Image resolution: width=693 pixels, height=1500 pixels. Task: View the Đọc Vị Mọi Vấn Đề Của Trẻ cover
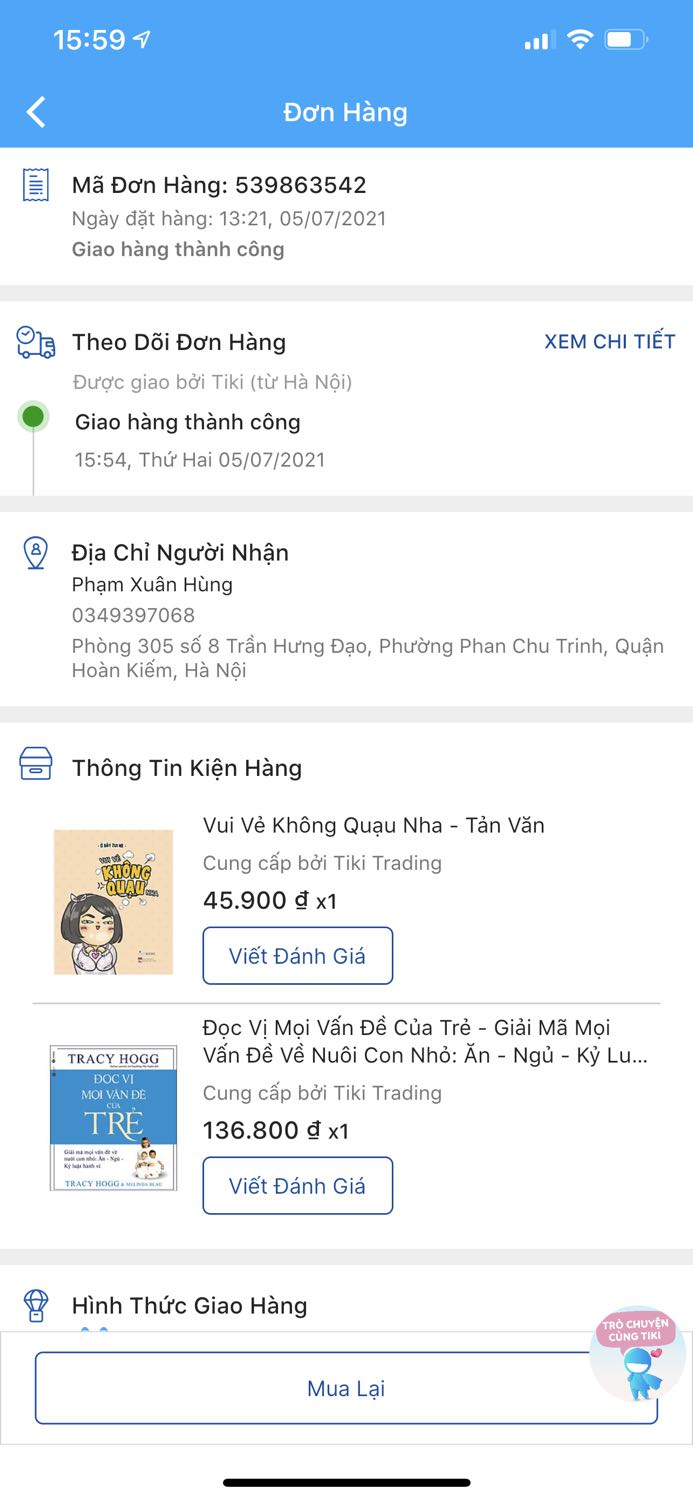pos(113,1118)
